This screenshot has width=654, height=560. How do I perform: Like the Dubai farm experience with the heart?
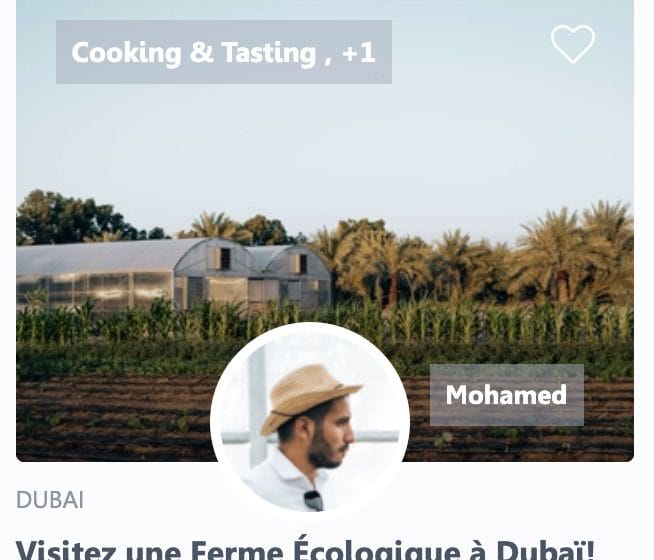572,44
